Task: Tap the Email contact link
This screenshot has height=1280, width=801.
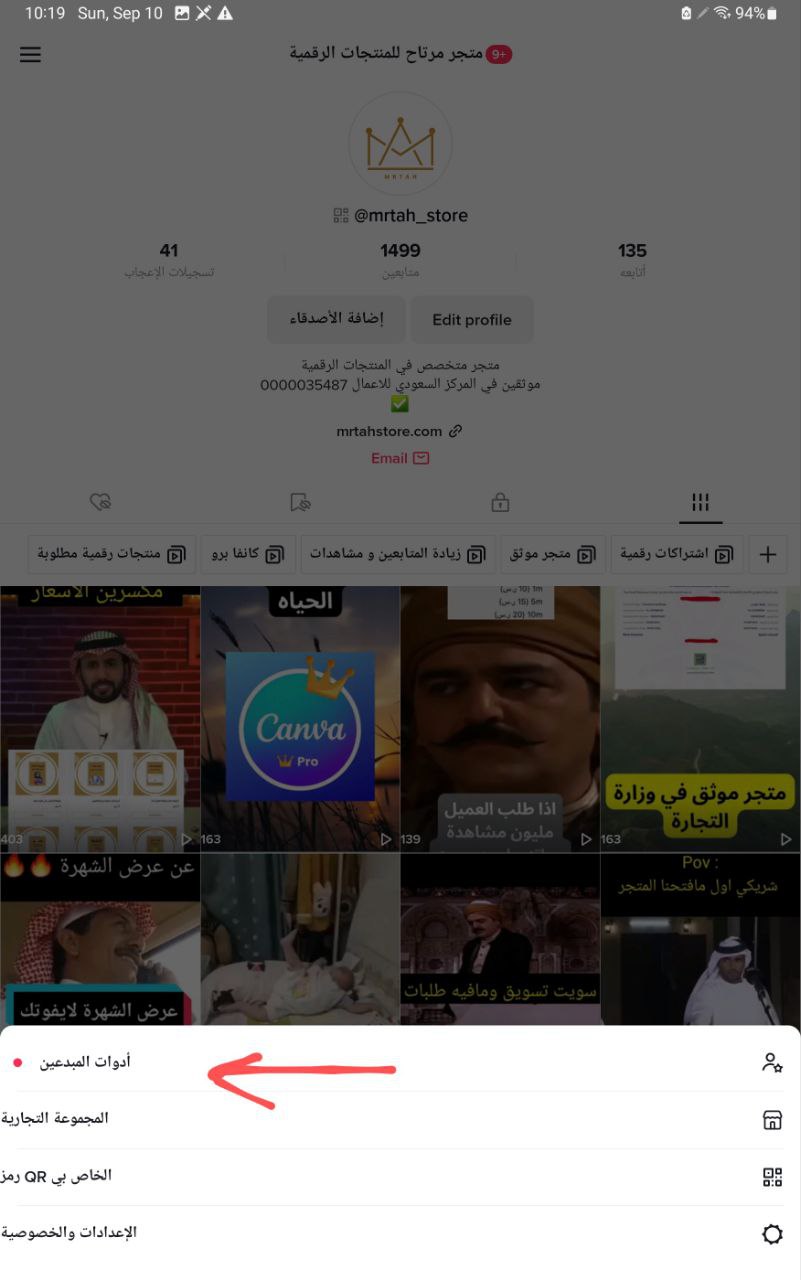Action: (x=399, y=458)
